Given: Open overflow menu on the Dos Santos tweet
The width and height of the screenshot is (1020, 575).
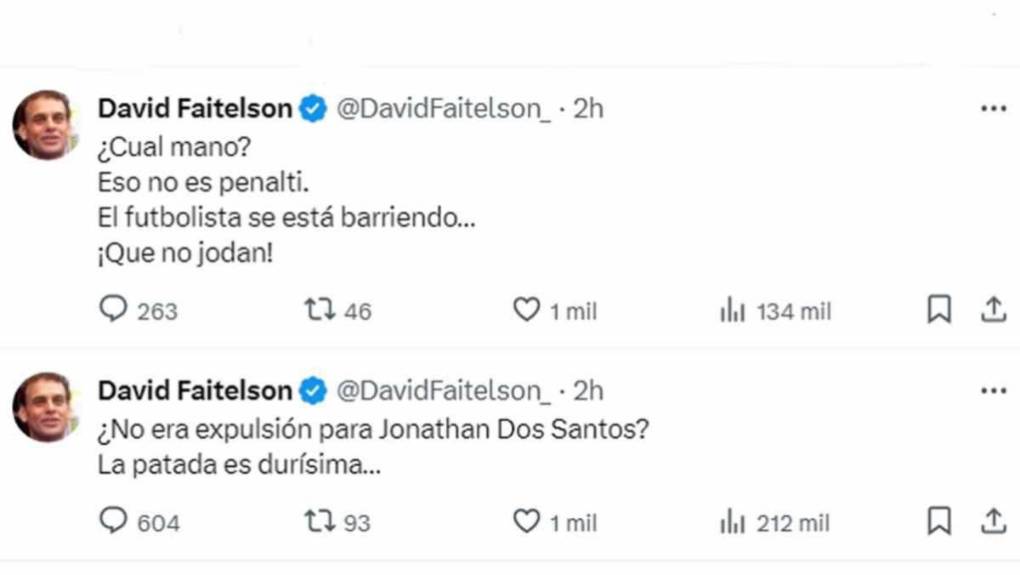Looking at the screenshot, I should point(992,390).
